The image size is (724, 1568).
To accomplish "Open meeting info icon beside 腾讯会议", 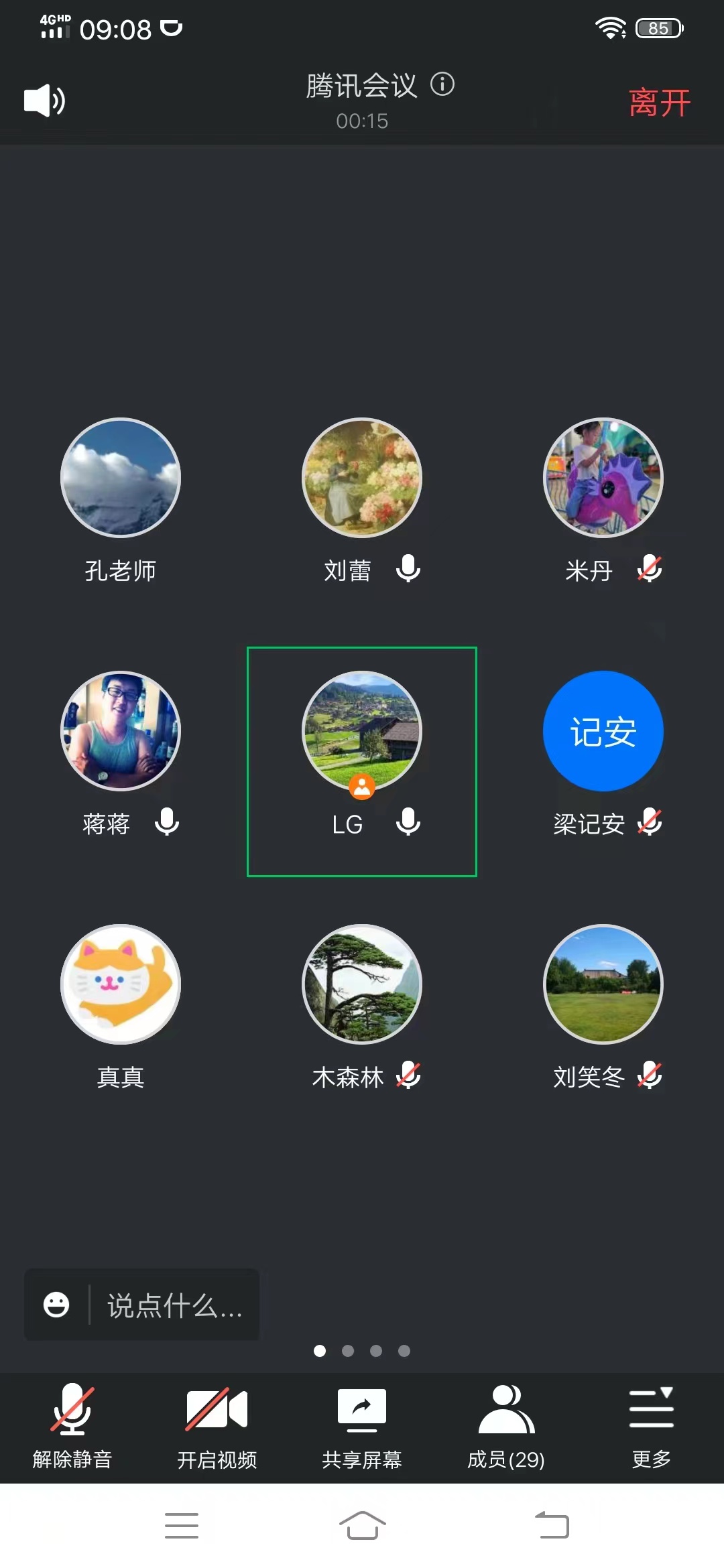I will coord(442,84).
